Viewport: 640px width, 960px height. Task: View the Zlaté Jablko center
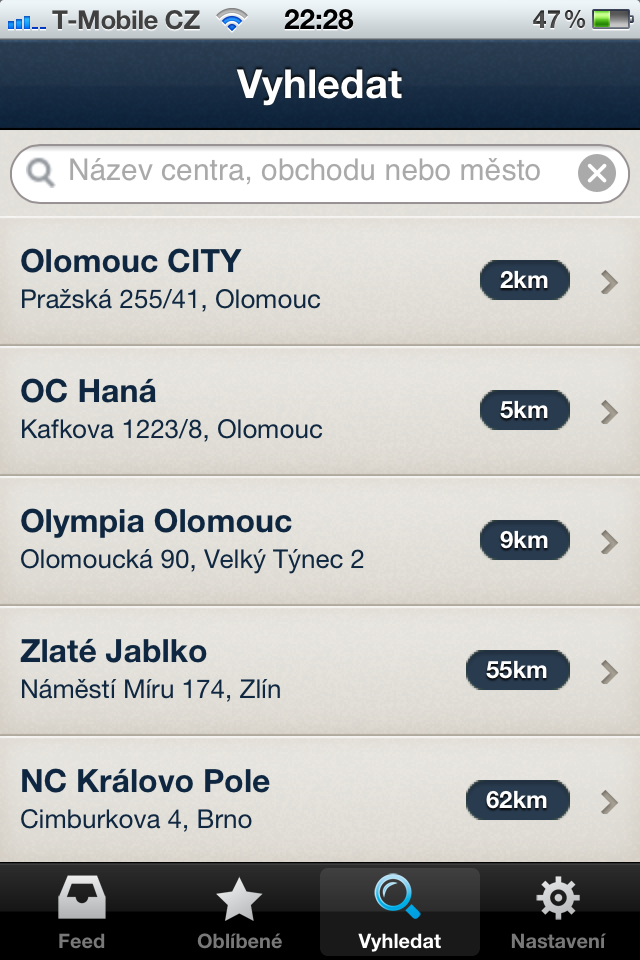(x=320, y=671)
